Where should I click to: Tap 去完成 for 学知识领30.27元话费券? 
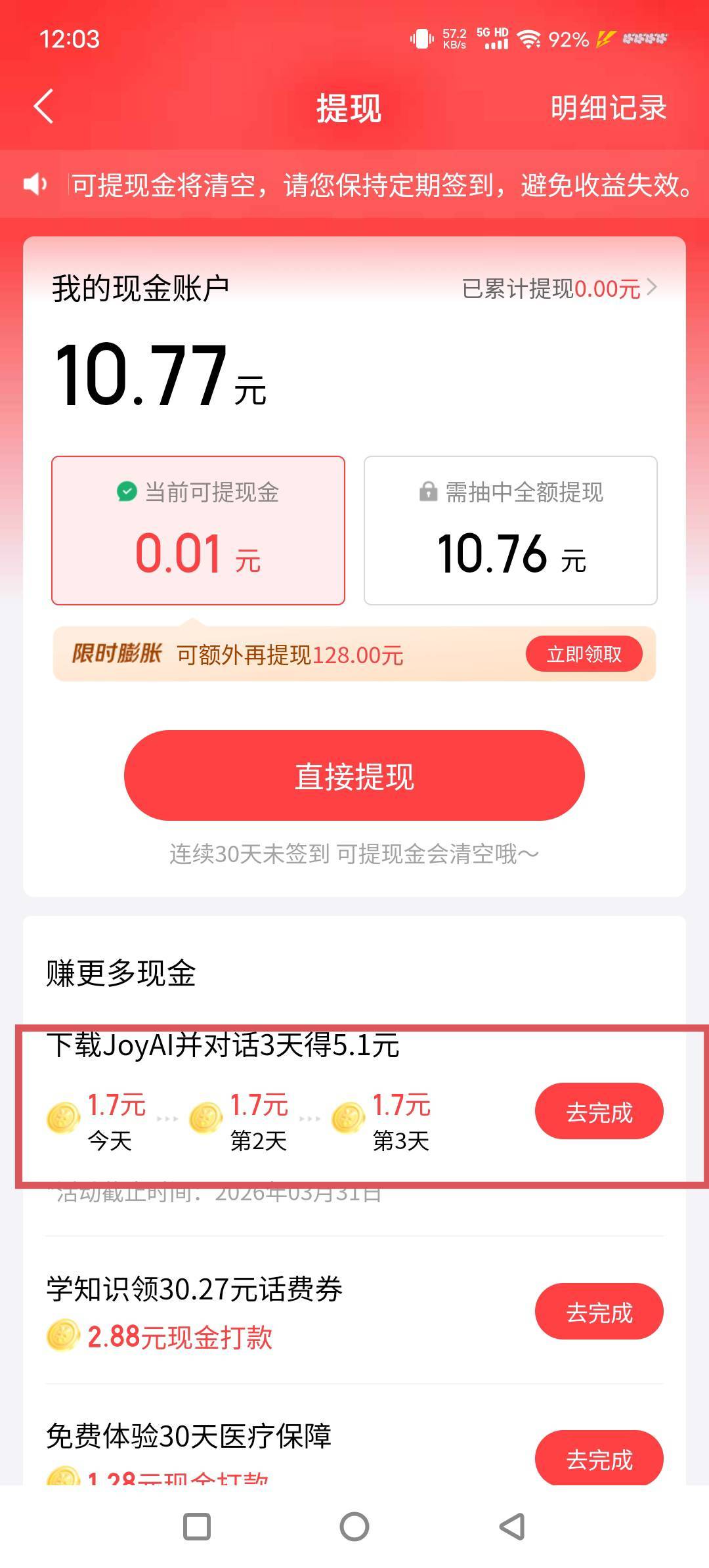coord(599,1312)
